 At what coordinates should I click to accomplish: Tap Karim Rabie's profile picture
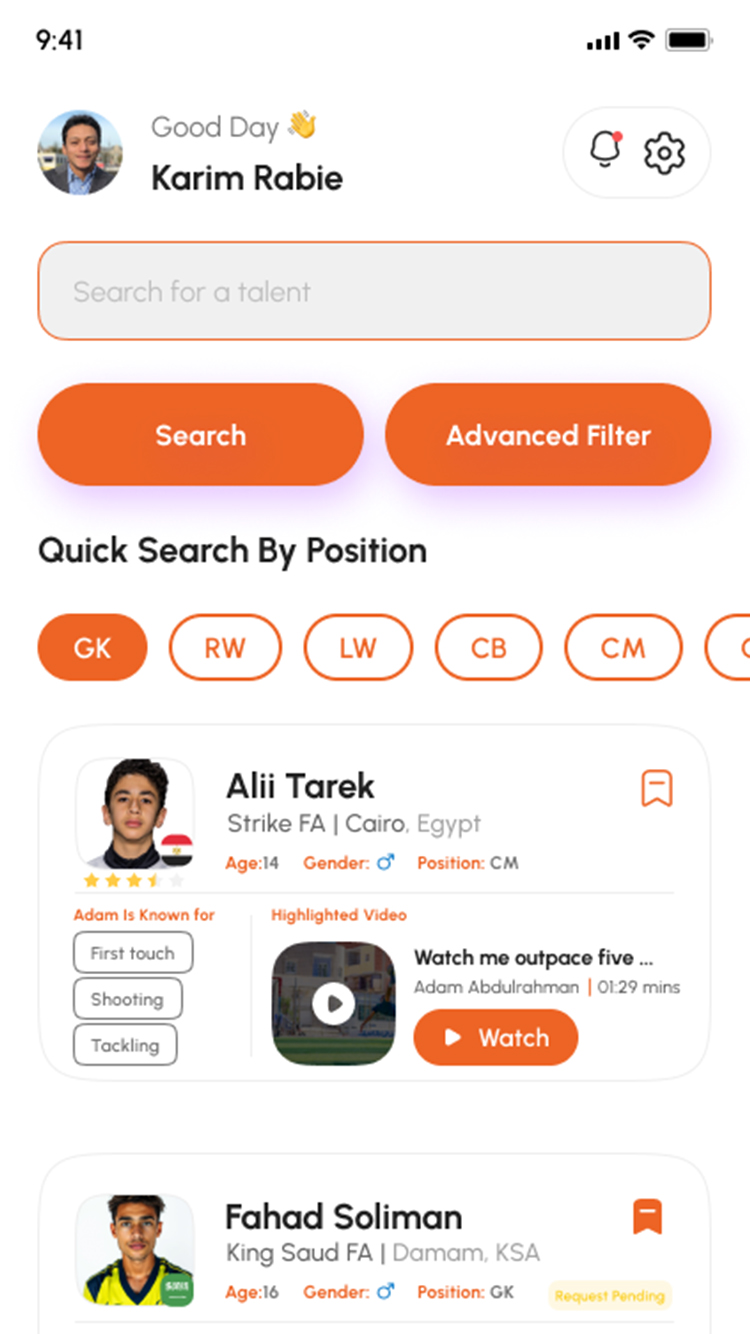click(x=80, y=153)
